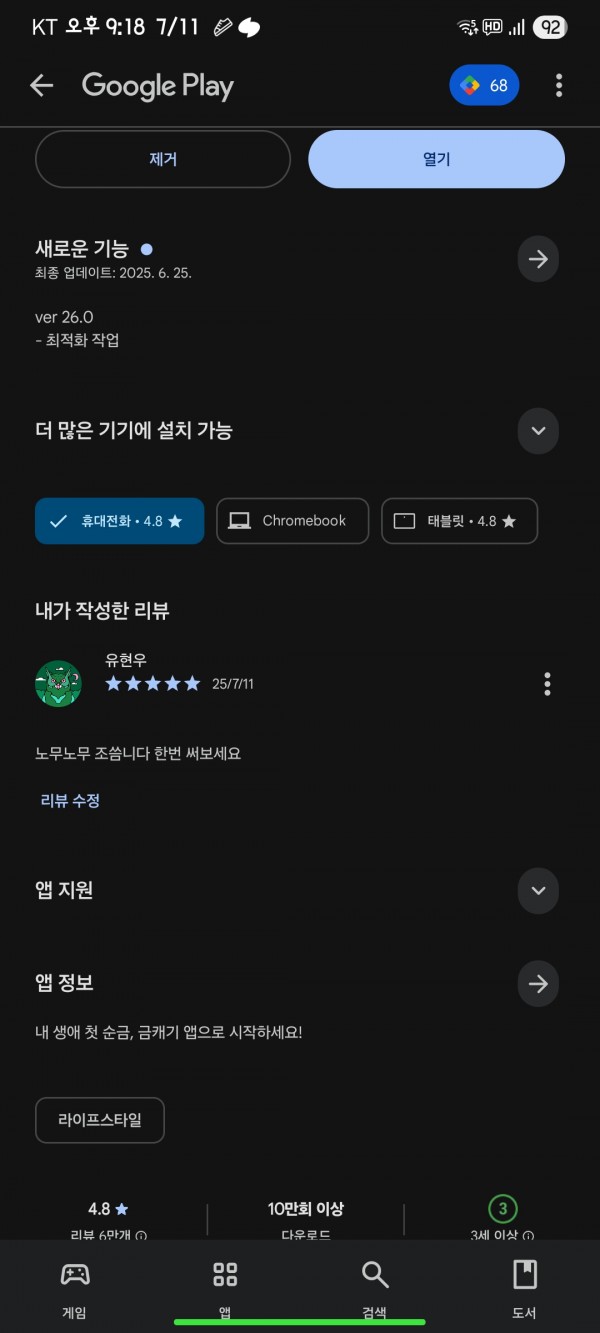Screen dimensions: 600x1333
Task: Tap the 리뷰 수정 link
Action: point(70,800)
